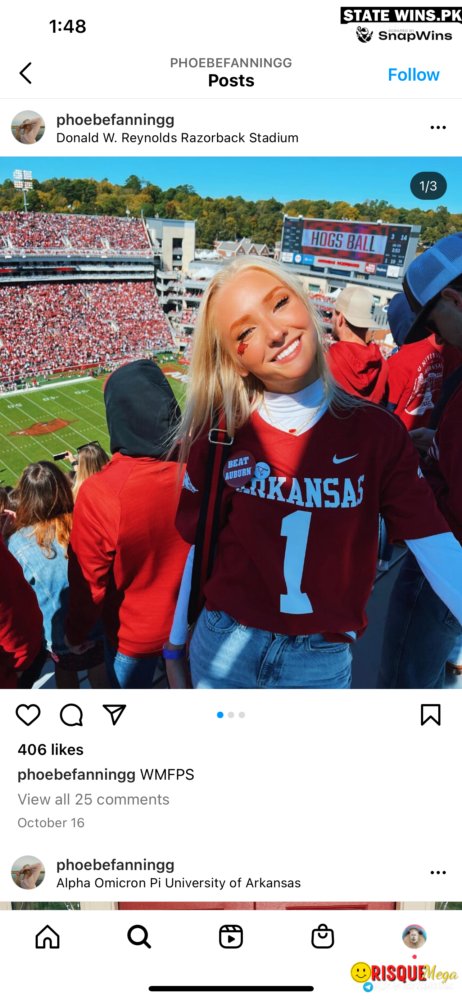Open the stadium post photo
Image resolution: width=462 pixels, height=1000 pixels.
pos(231,422)
